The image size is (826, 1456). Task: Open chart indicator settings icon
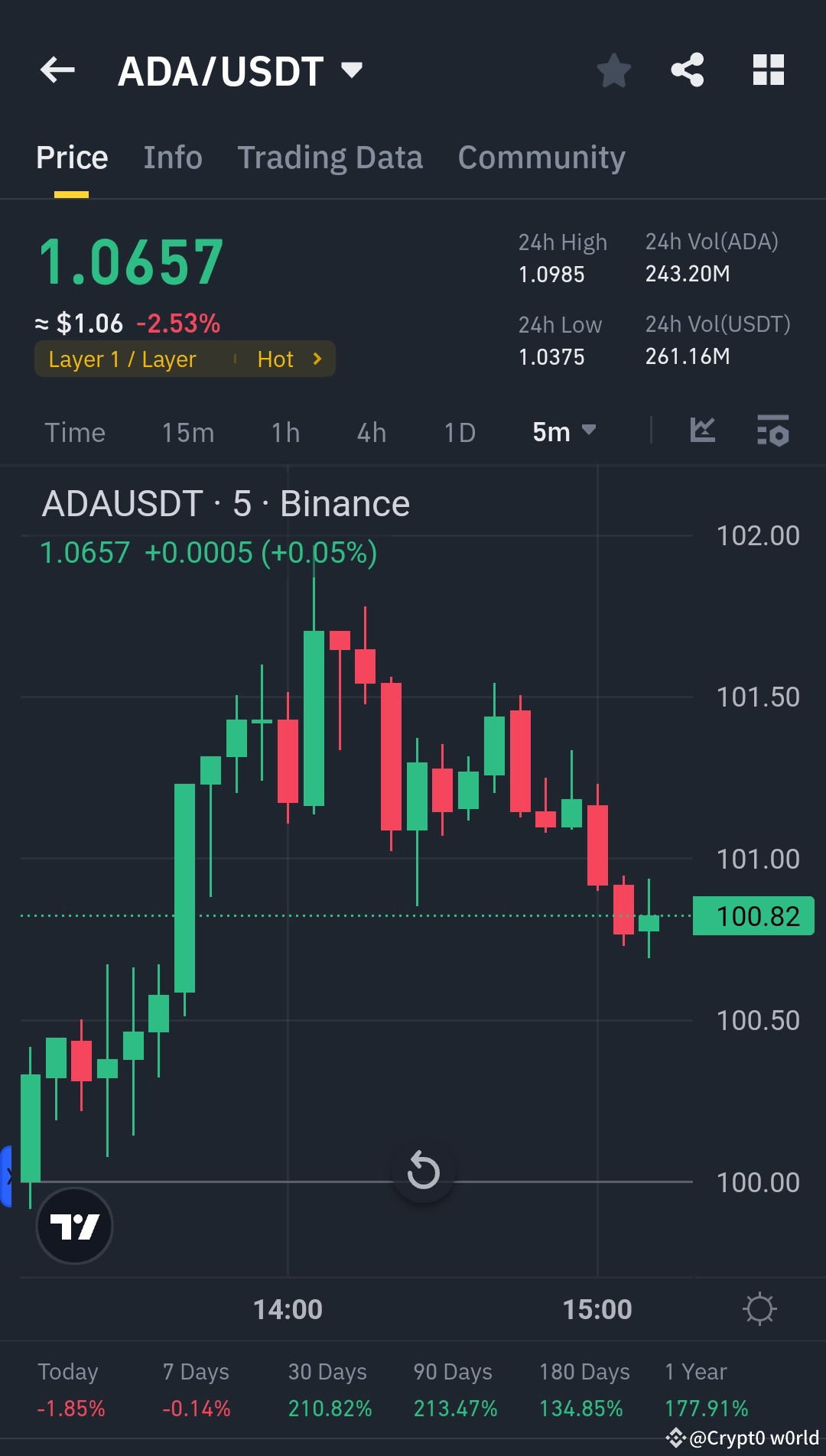pyautogui.click(x=772, y=431)
